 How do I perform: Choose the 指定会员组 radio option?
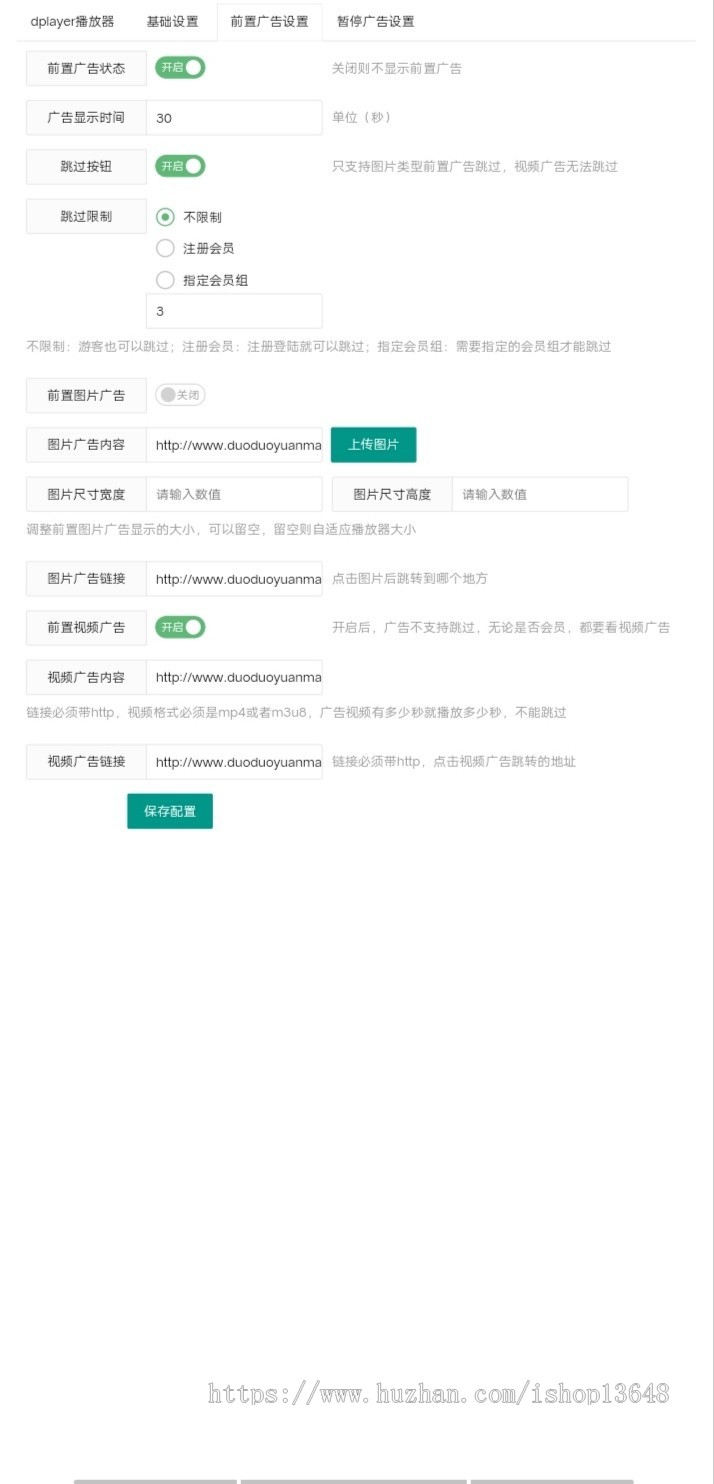[x=166, y=280]
